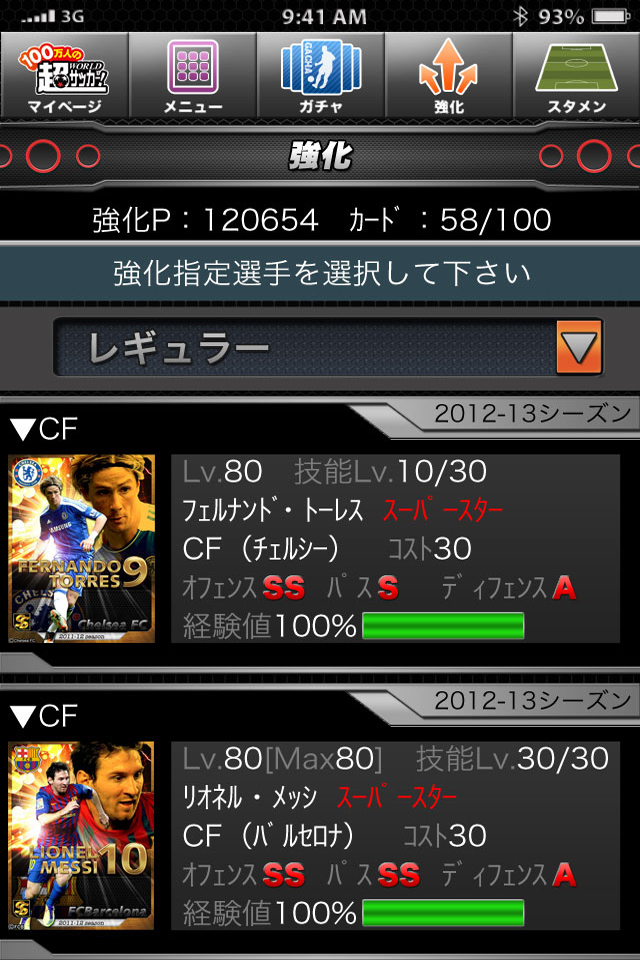Select the 強化 tab
640x960 pixels.
[448, 75]
